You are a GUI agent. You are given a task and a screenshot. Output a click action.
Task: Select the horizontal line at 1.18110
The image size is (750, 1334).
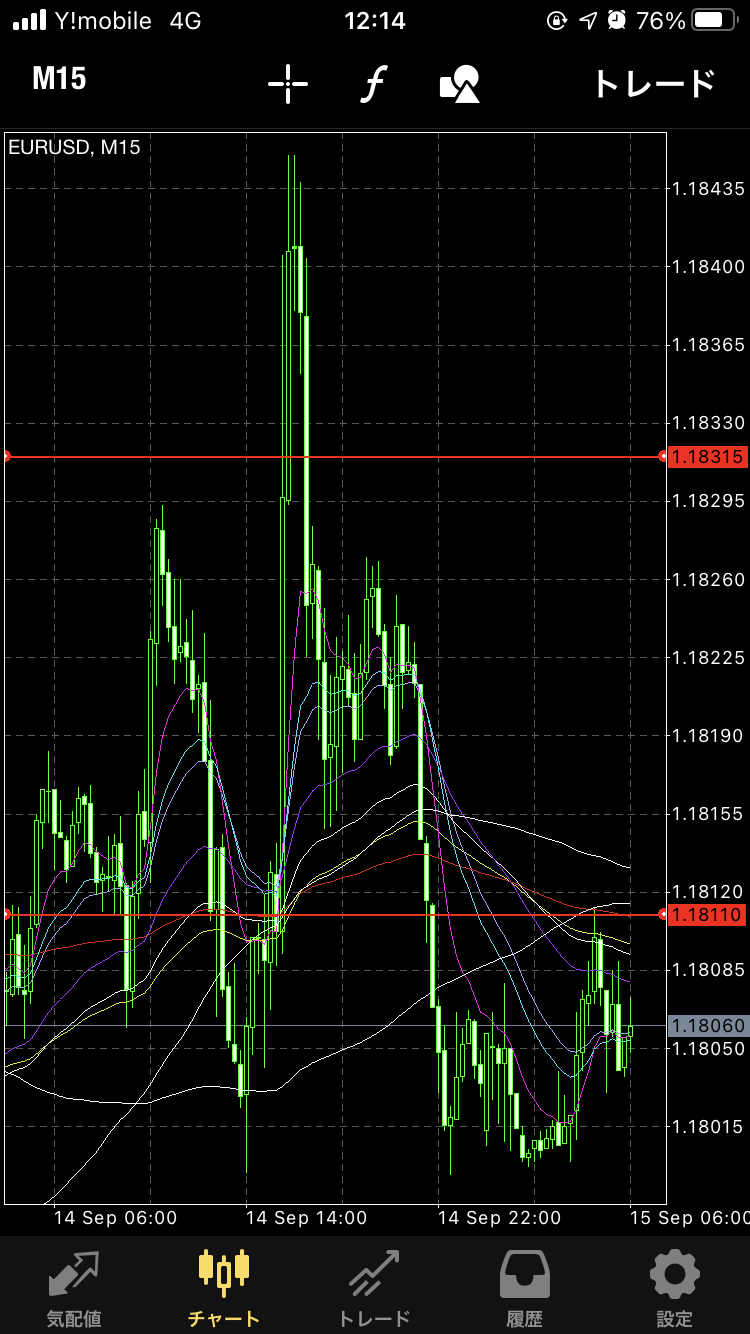tap(500, 914)
